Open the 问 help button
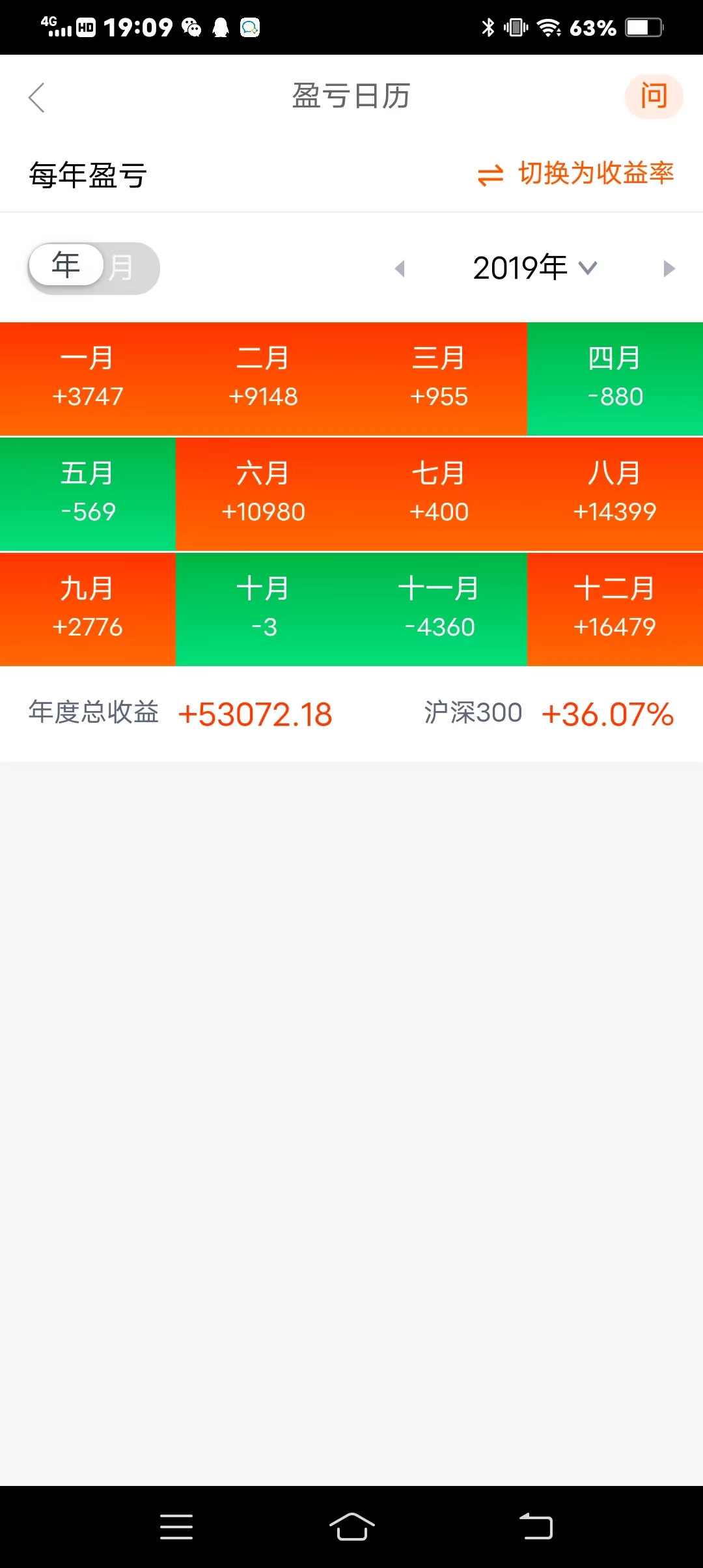This screenshot has width=703, height=1568. click(654, 97)
